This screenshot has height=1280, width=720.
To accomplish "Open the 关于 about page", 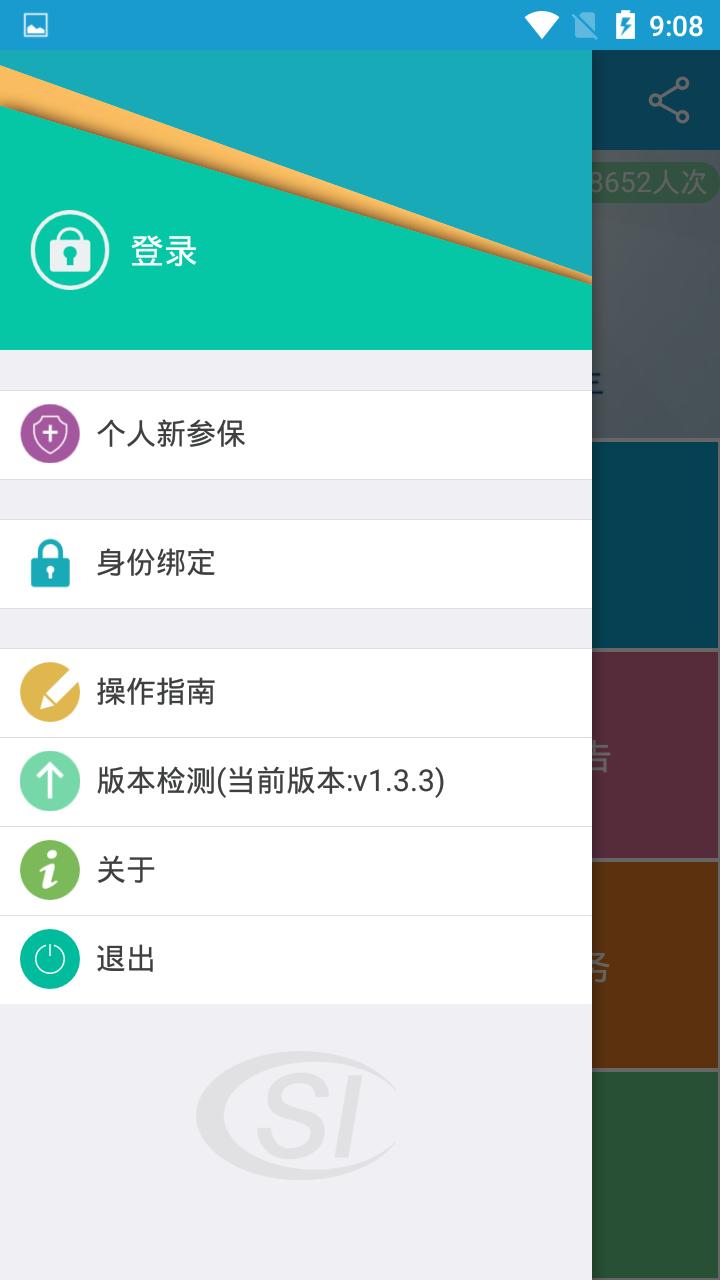I will click(296, 870).
